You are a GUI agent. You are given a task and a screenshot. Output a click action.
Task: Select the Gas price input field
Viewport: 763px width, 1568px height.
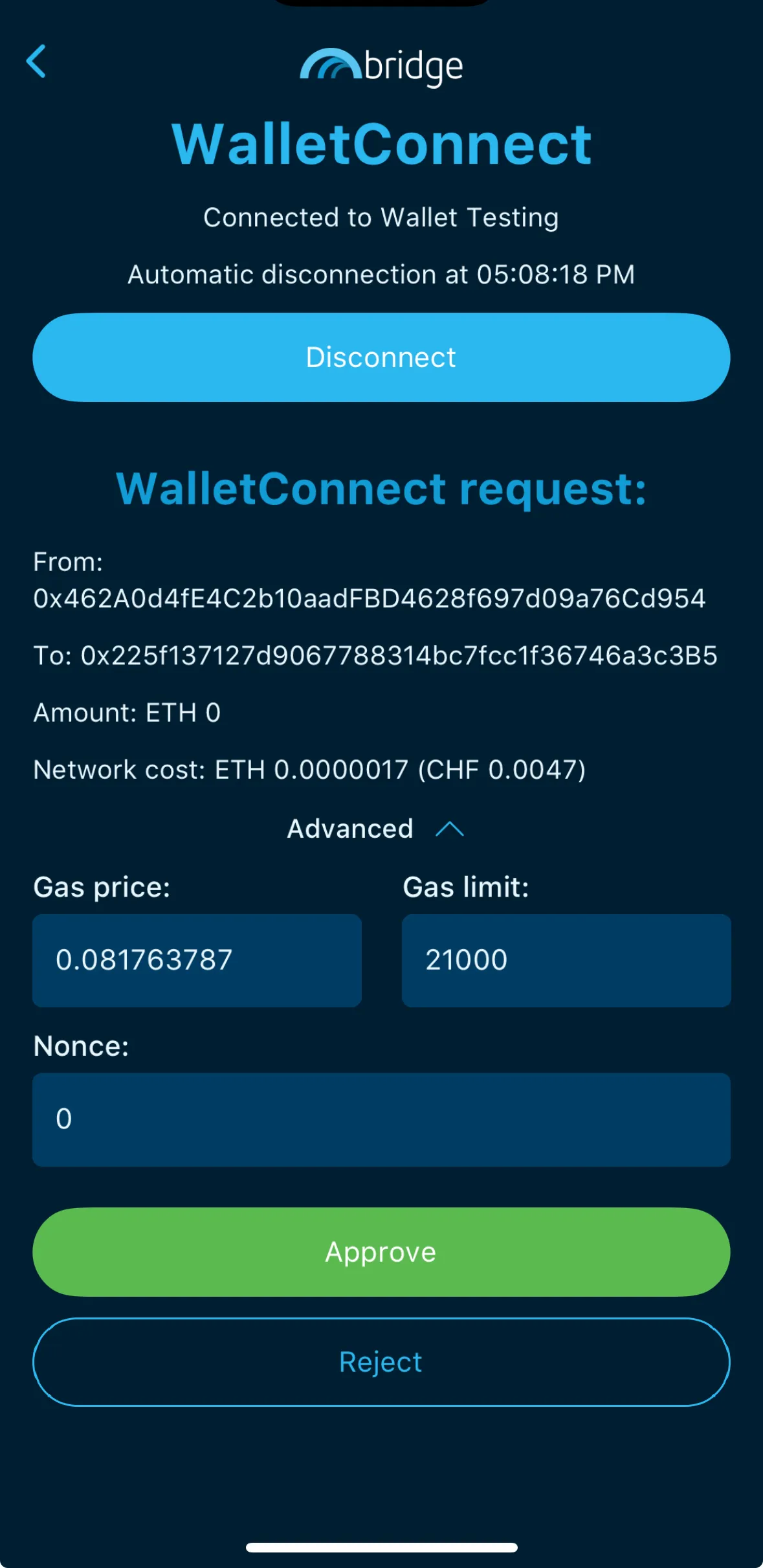tap(196, 961)
